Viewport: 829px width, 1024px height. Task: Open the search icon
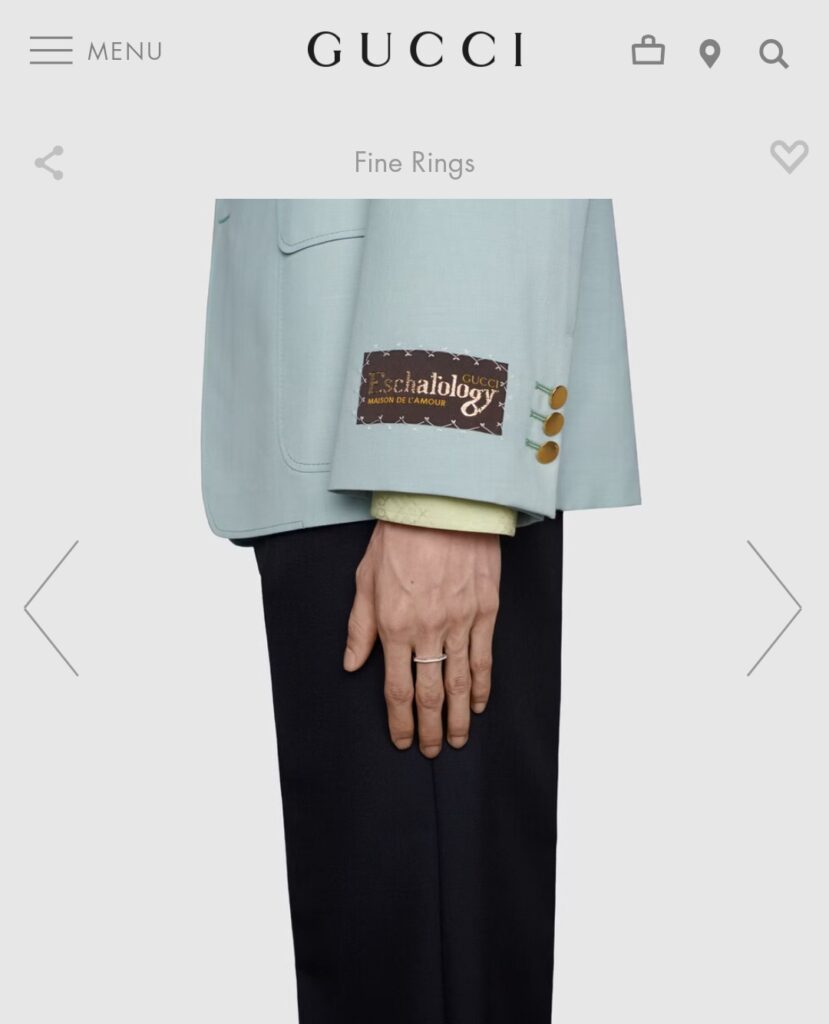[773, 54]
